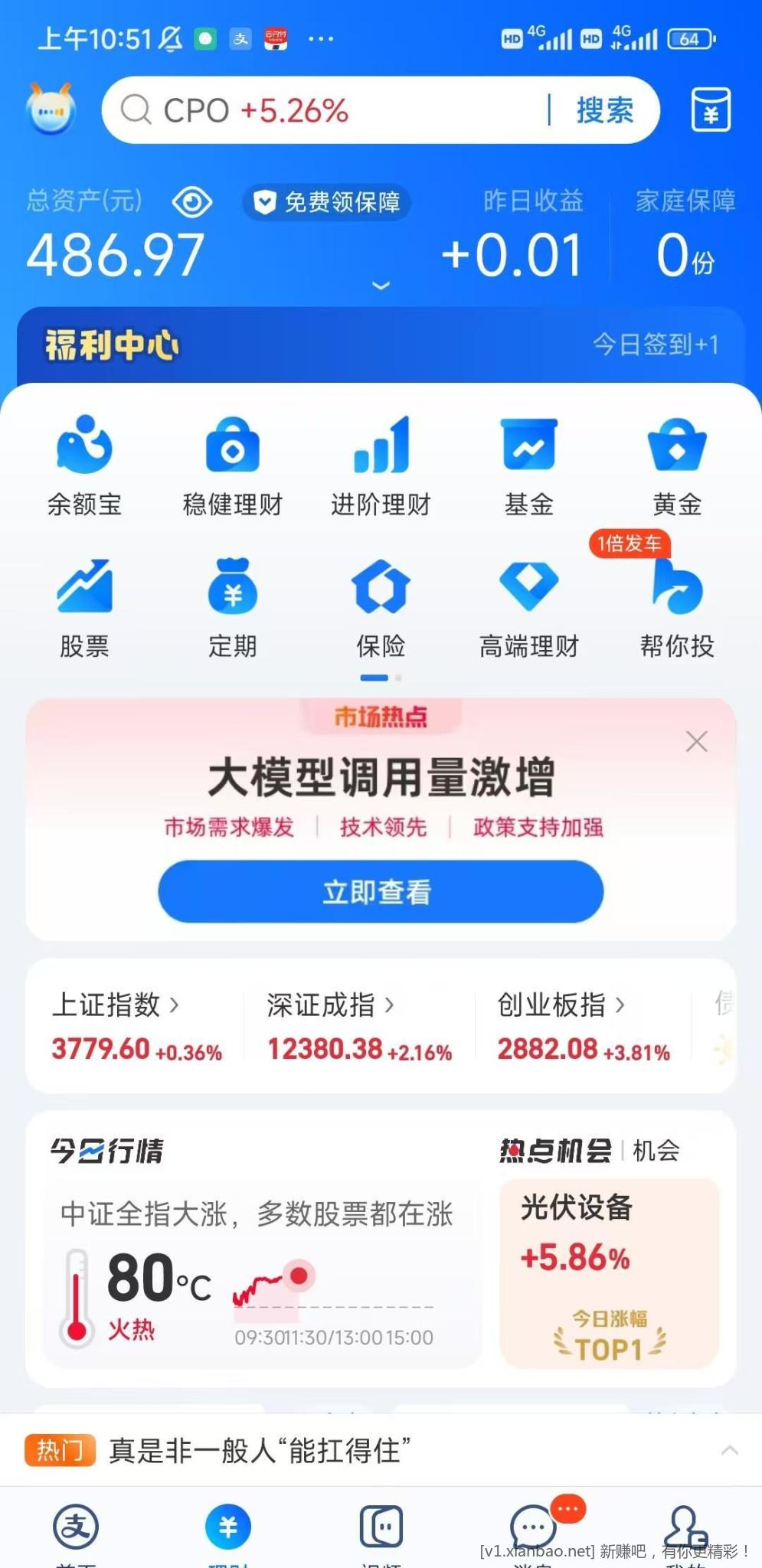762x1568 pixels.
Task: Toggle asset visibility with the eye icon
Action: tap(191, 201)
